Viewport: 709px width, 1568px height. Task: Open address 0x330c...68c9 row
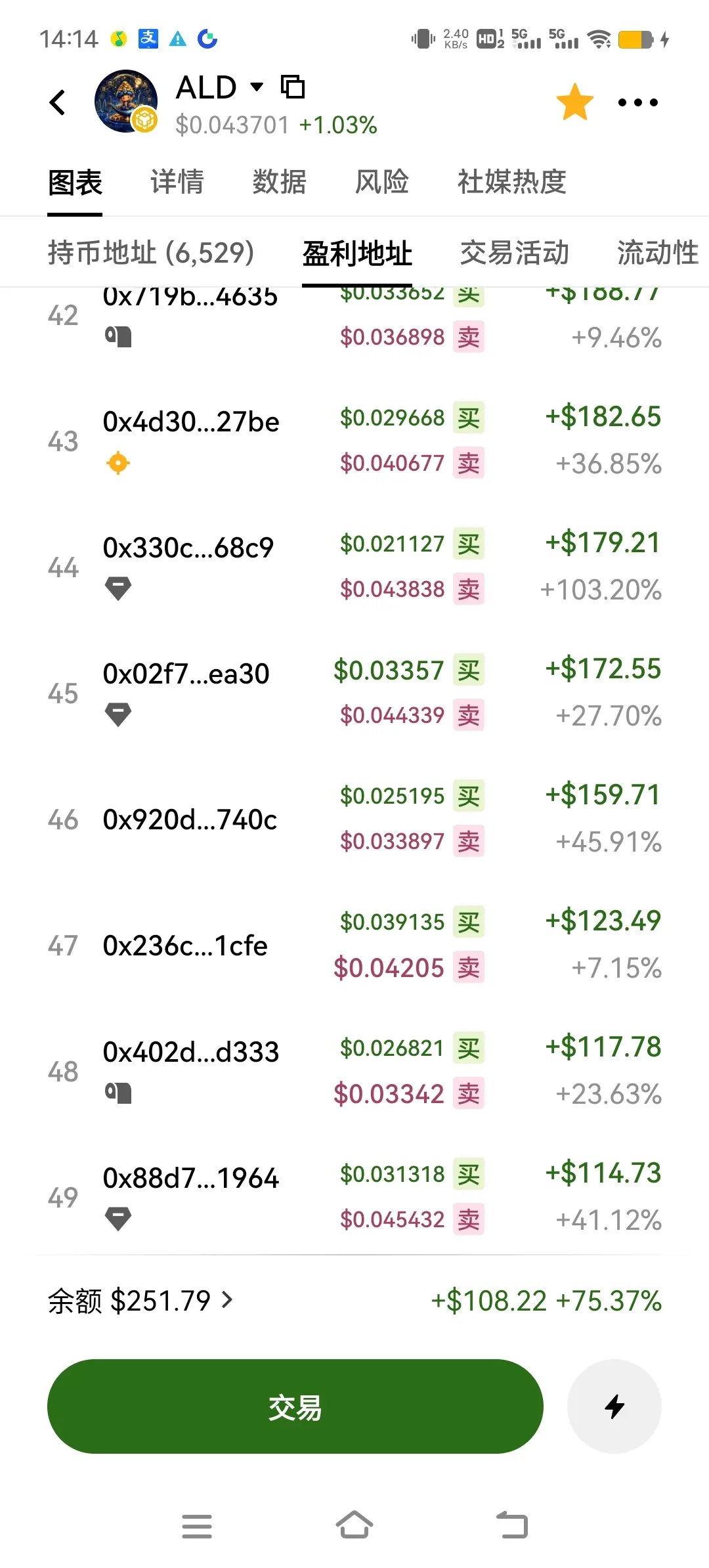[x=354, y=567]
